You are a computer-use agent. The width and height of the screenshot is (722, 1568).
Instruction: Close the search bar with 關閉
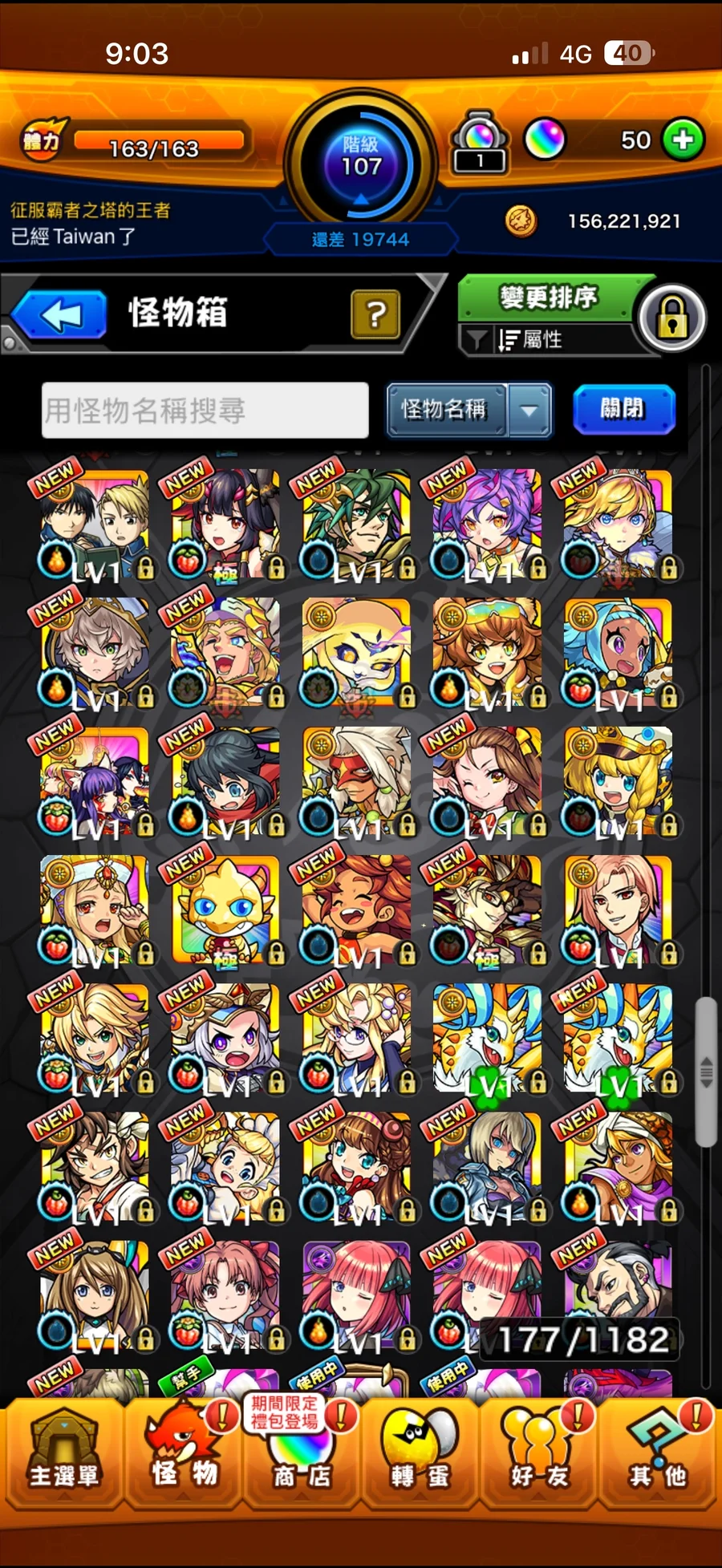(x=623, y=409)
